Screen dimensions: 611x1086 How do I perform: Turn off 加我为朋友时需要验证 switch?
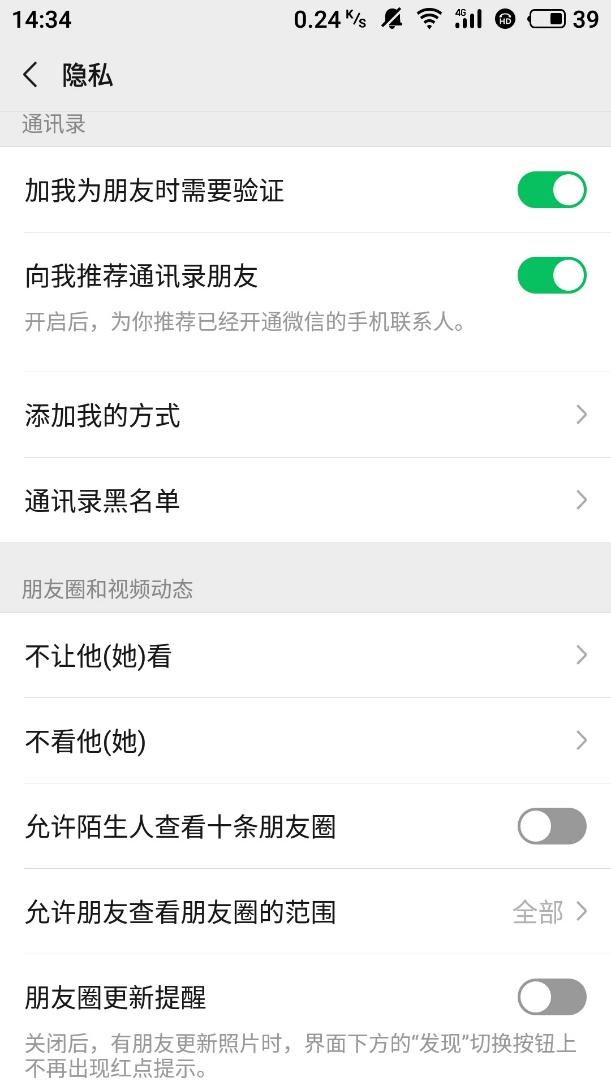click(551, 190)
